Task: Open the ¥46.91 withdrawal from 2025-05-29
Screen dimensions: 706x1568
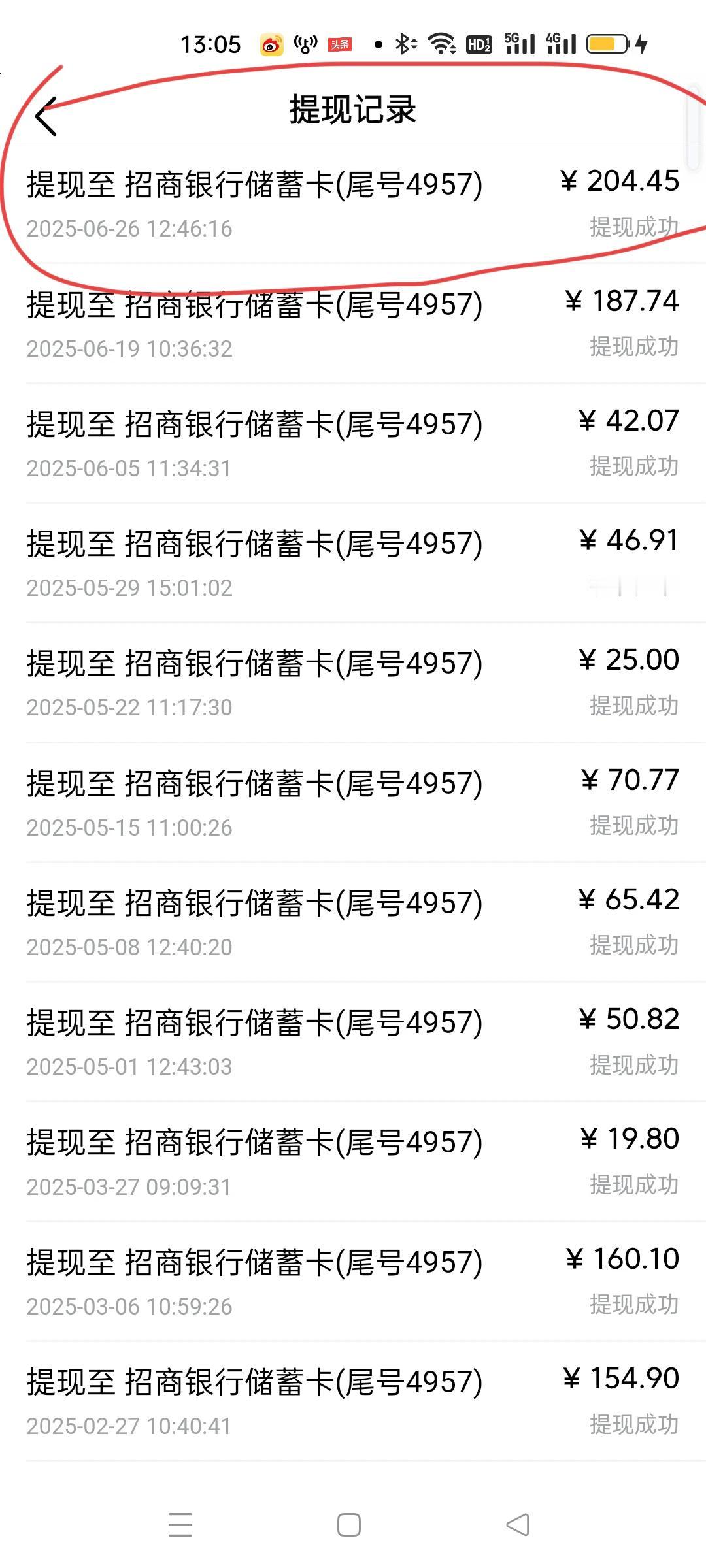Action: click(353, 563)
